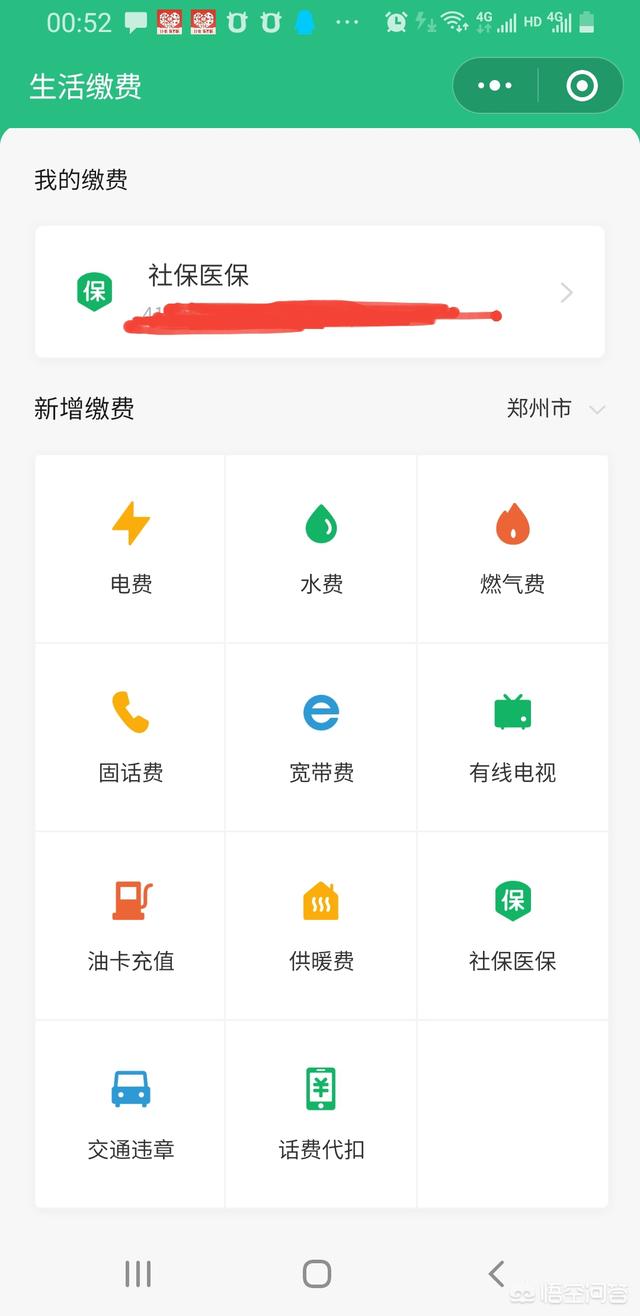Open my 社保医保 payment record

click(319, 291)
